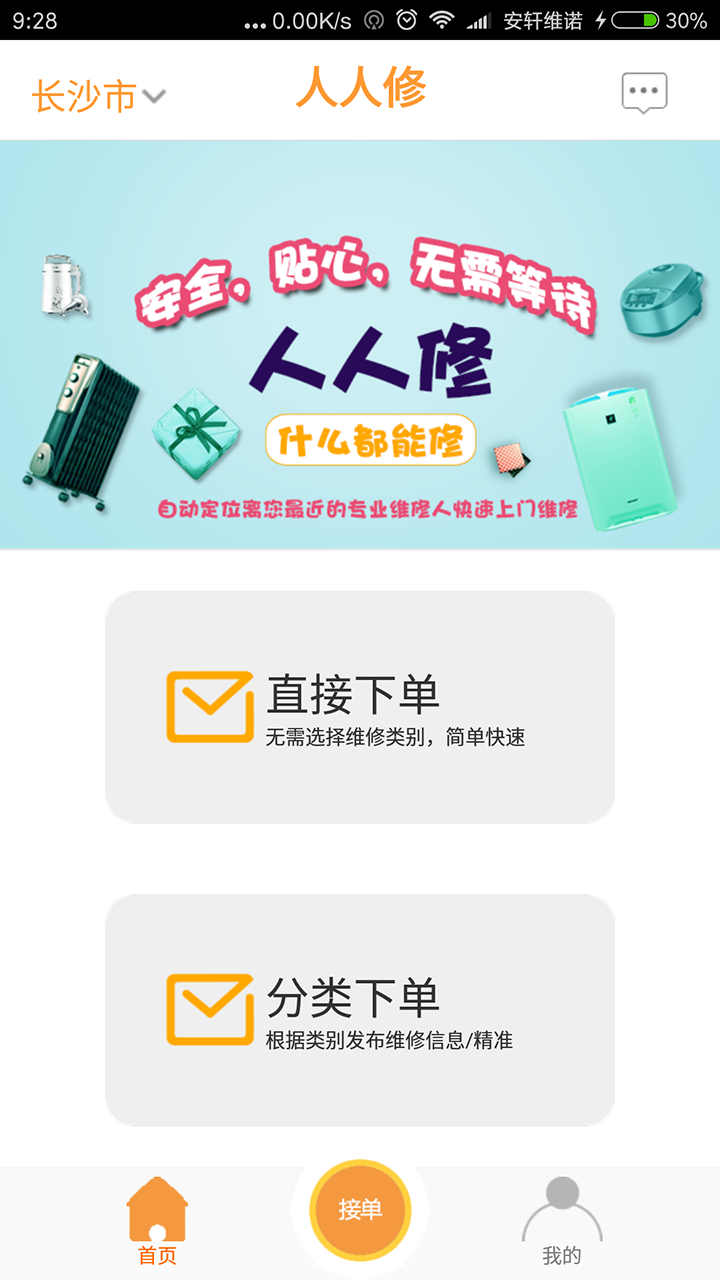Open the 长沙市 city selector dropdown

click(98, 96)
